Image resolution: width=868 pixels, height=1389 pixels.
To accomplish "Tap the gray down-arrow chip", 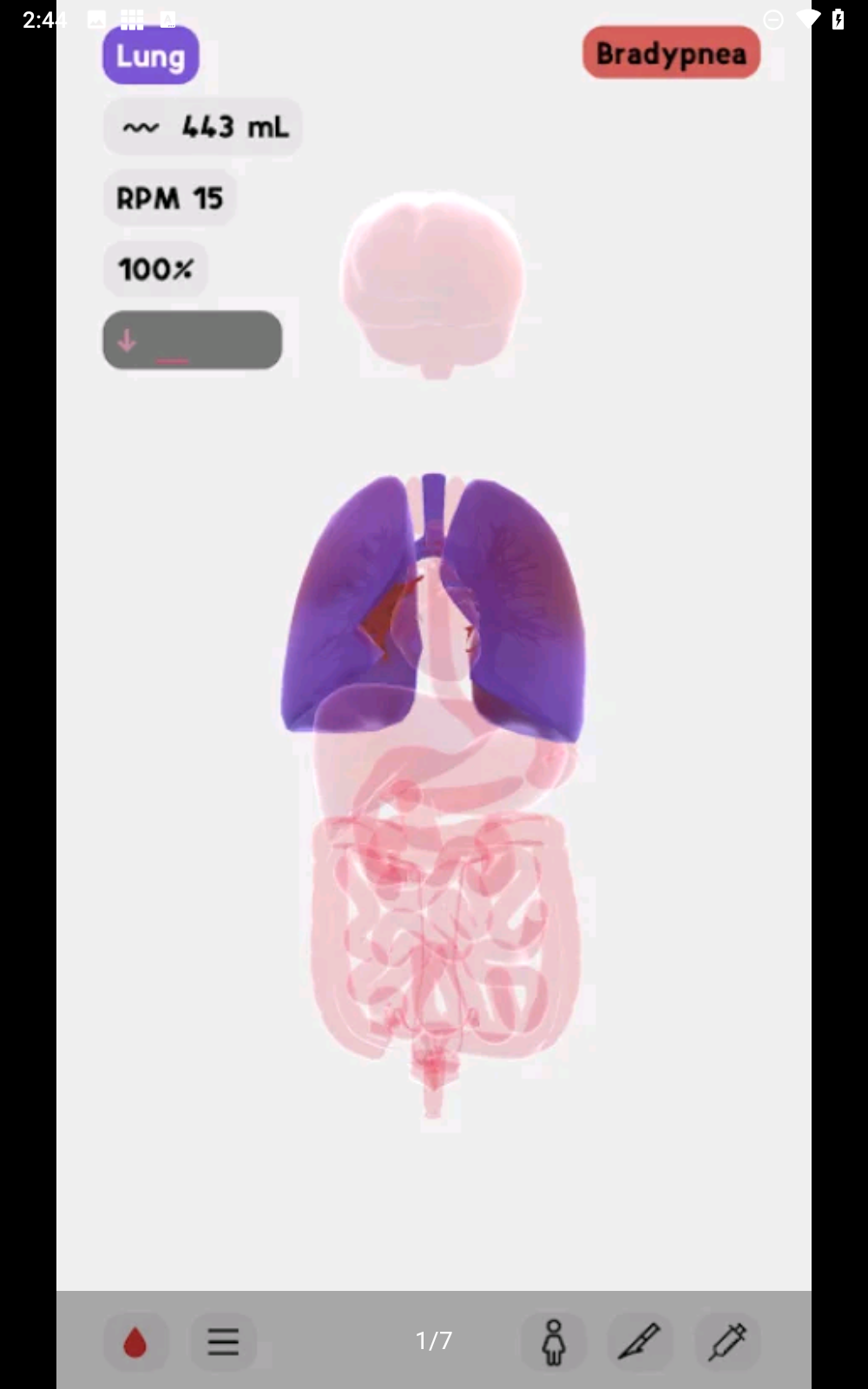I will click(192, 340).
